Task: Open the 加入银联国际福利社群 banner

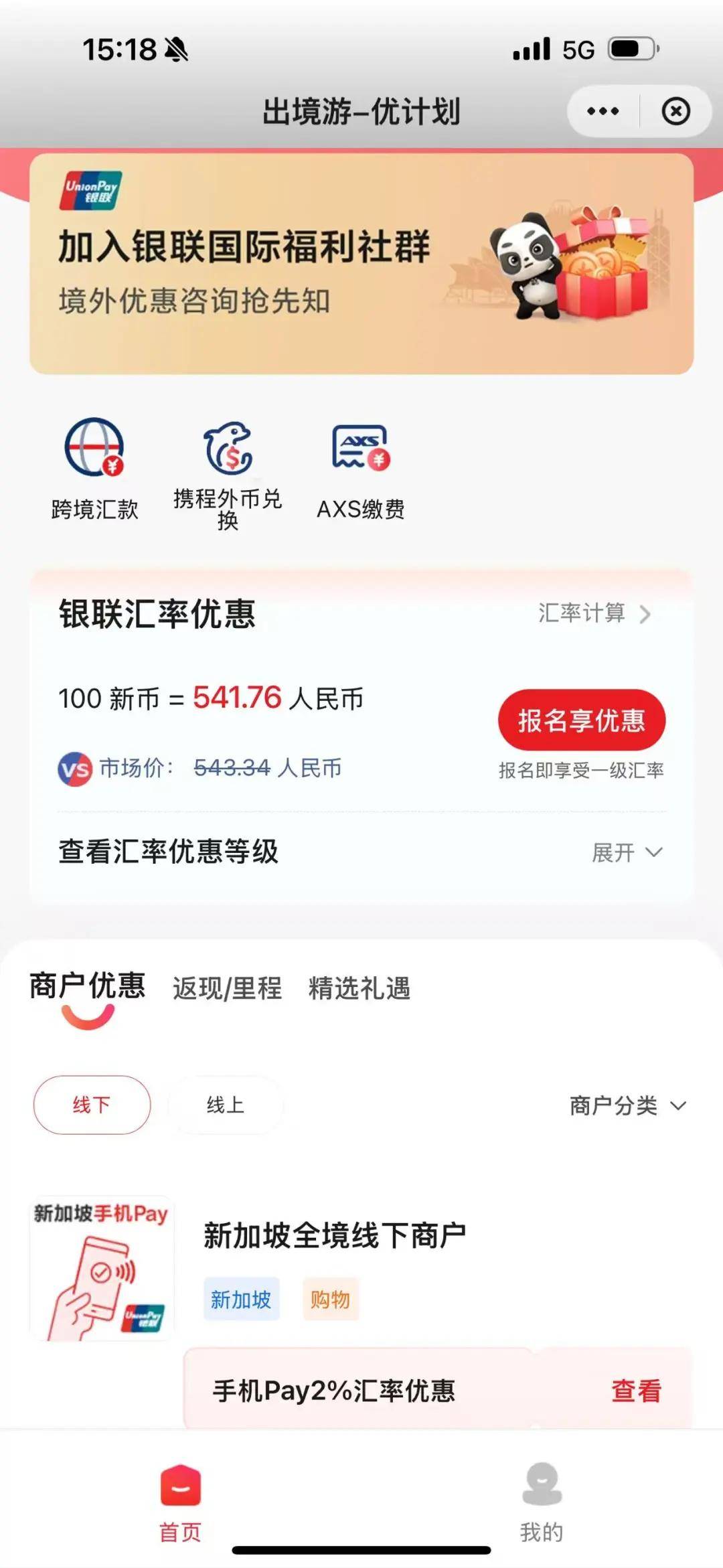Action: tap(361, 264)
